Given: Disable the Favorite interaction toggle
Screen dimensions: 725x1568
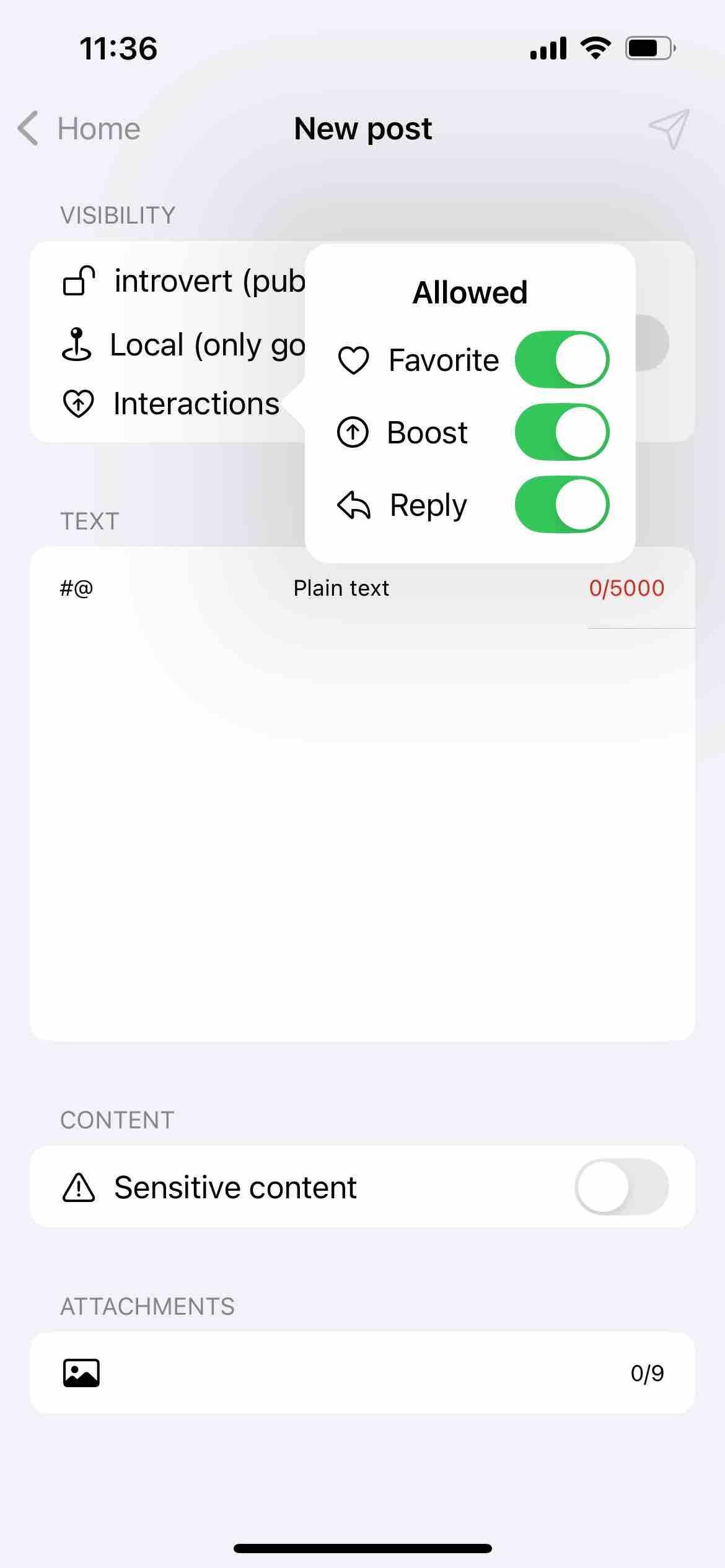Looking at the screenshot, I should pyautogui.click(x=562, y=360).
